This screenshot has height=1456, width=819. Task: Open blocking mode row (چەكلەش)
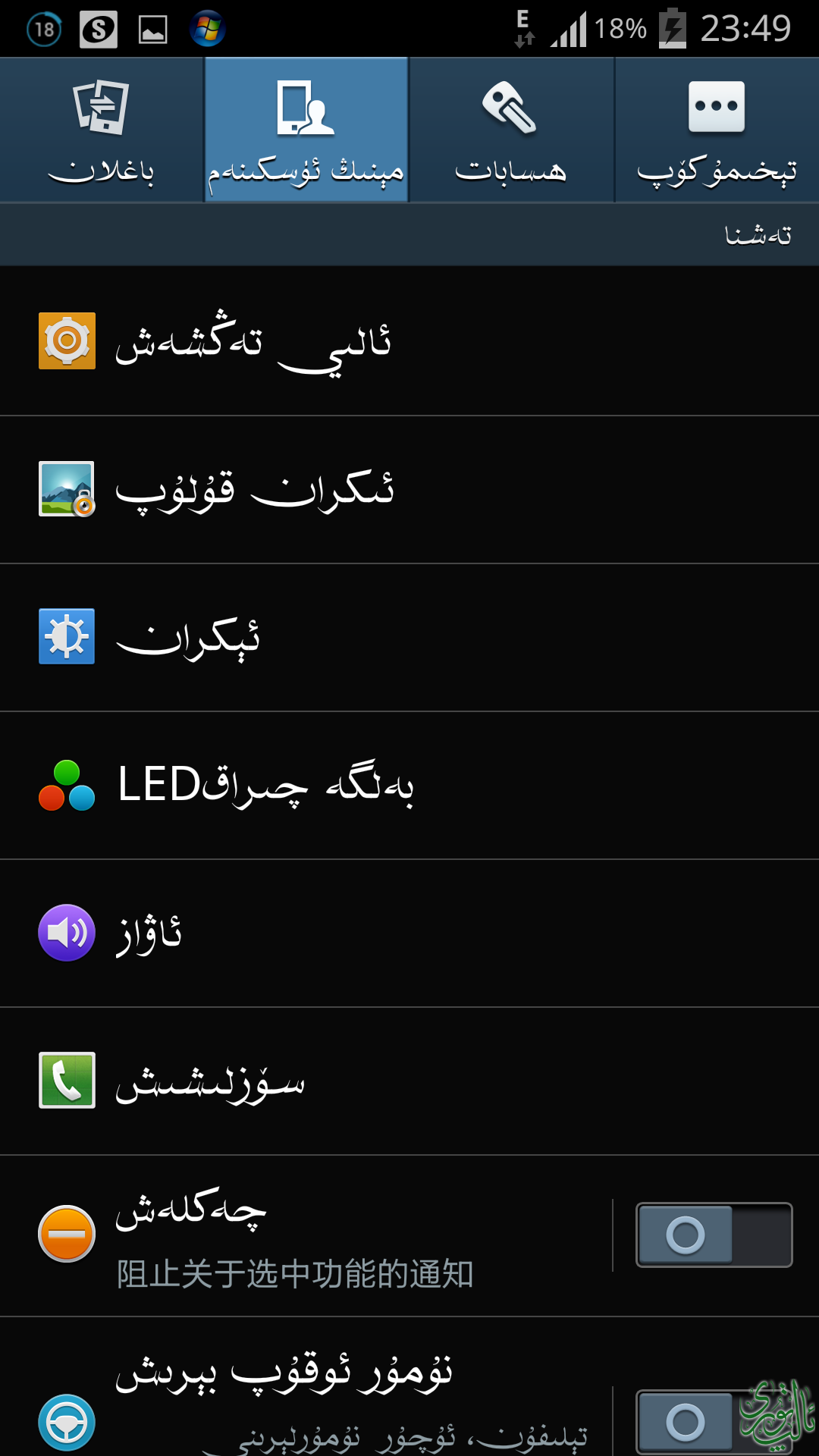[303, 1236]
